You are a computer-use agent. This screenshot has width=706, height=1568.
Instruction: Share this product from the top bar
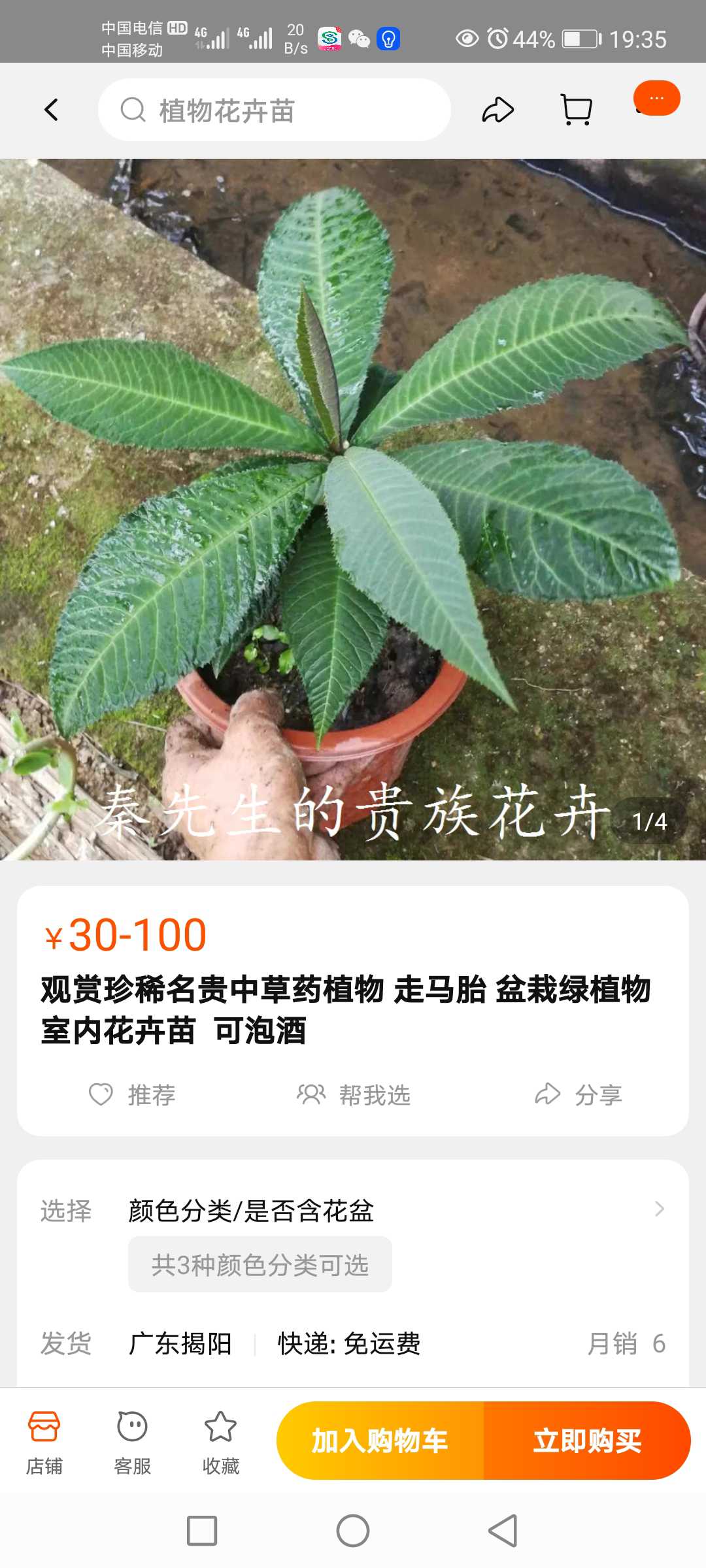498,110
